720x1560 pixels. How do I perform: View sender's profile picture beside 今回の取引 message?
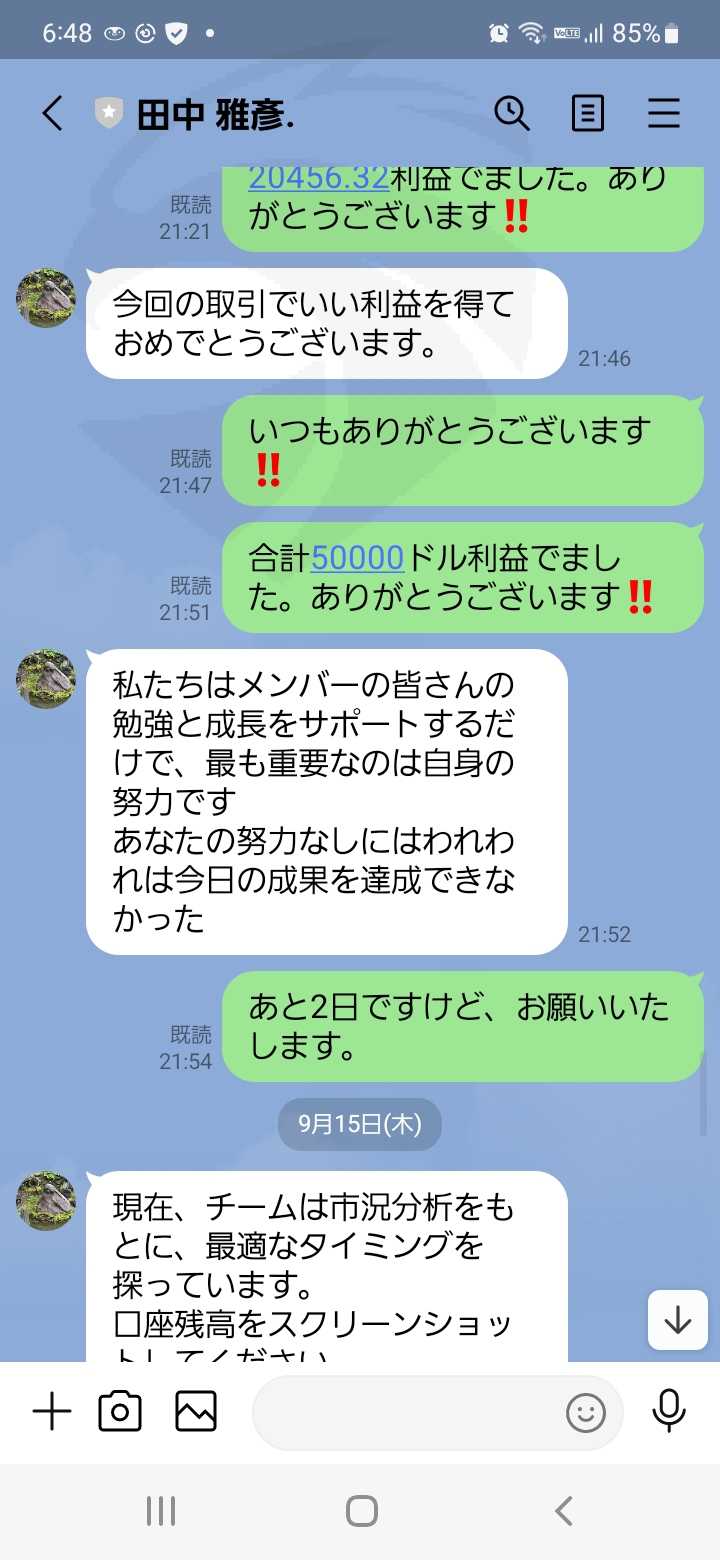46,298
